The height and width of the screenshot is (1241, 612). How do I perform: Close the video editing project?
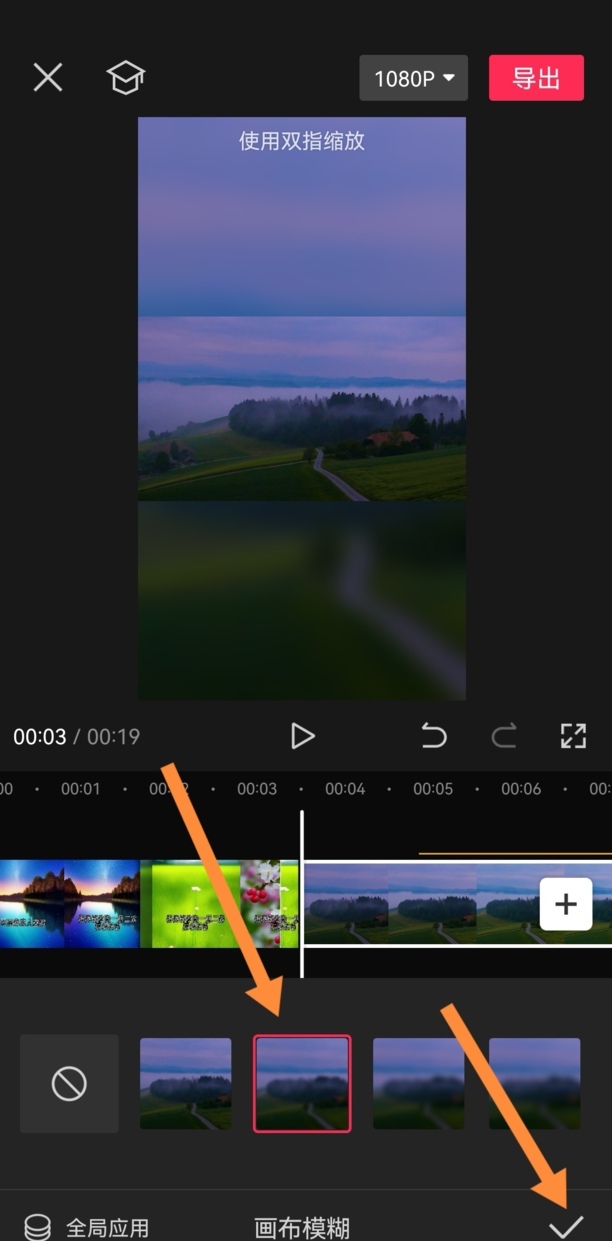pos(48,77)
